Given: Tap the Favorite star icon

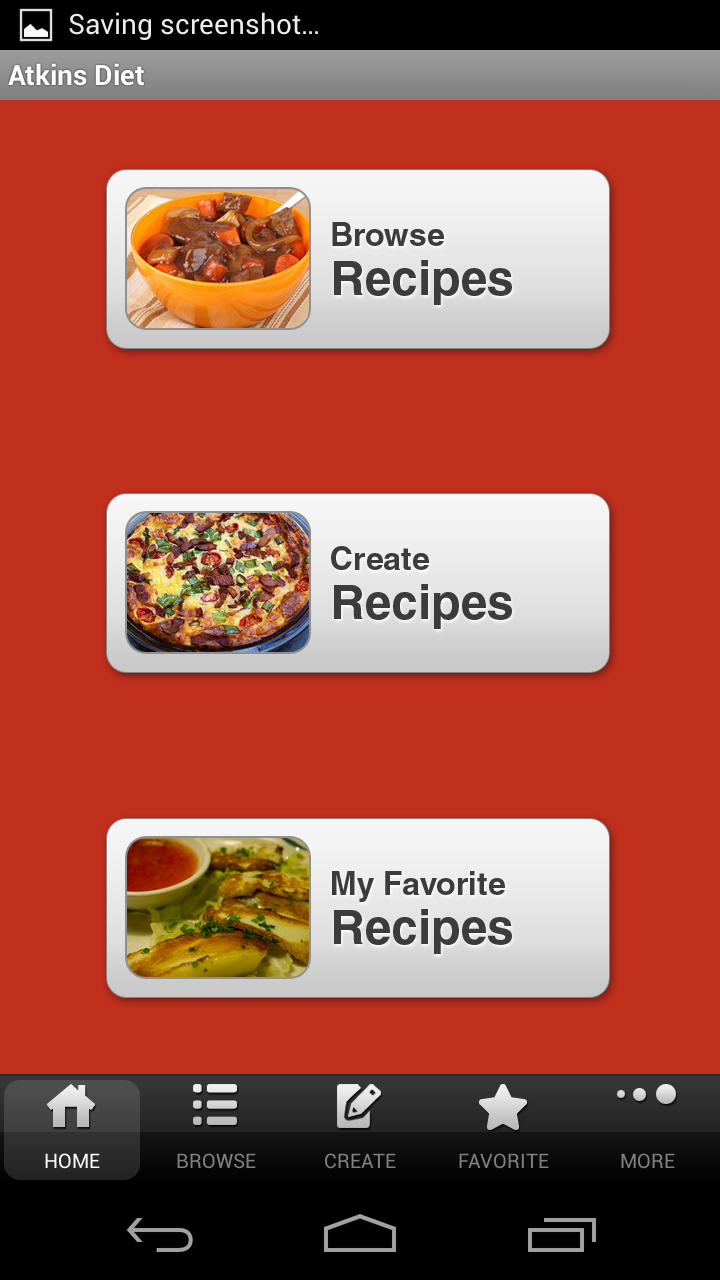Looking at the screenshot, I should click(503, 1105).
